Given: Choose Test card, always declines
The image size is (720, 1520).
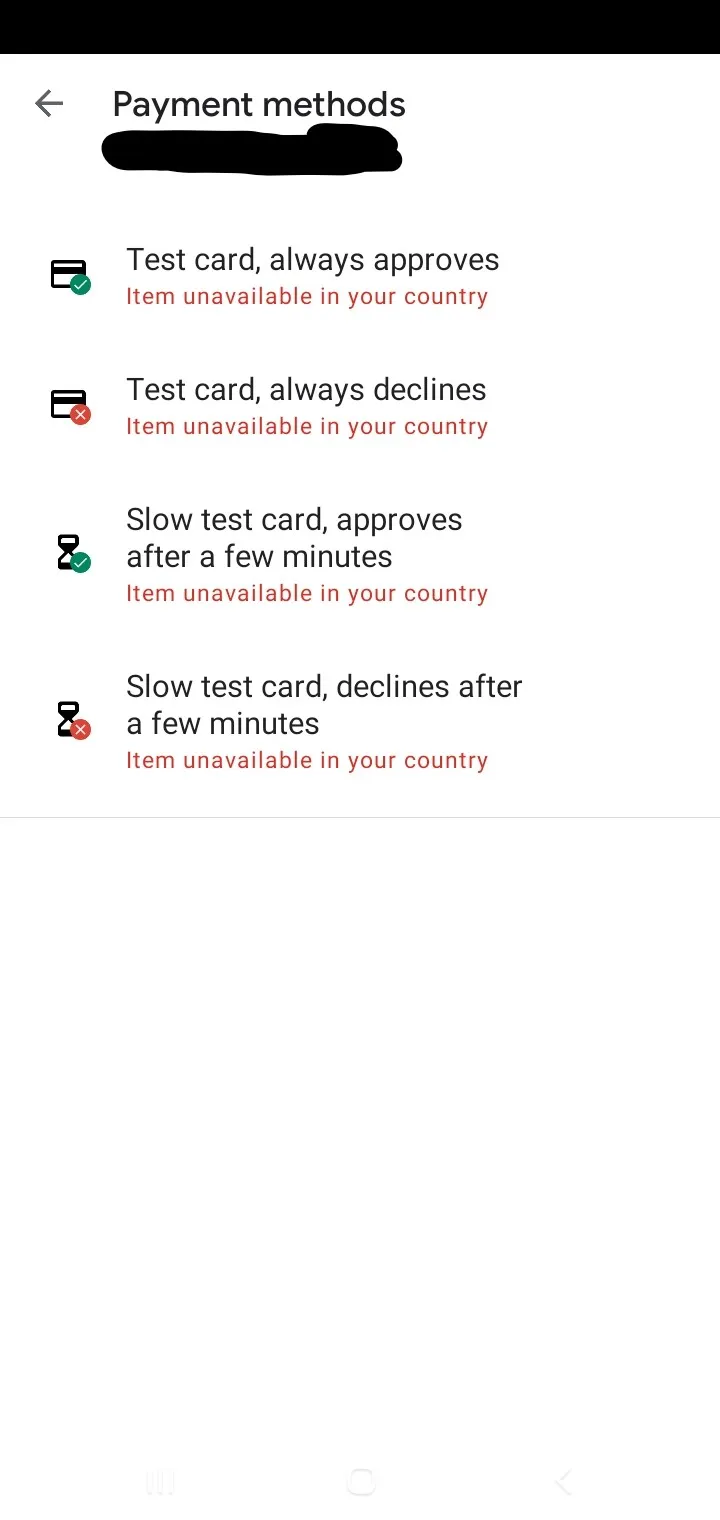Looking at the screenshot, I should coord(305,406).
